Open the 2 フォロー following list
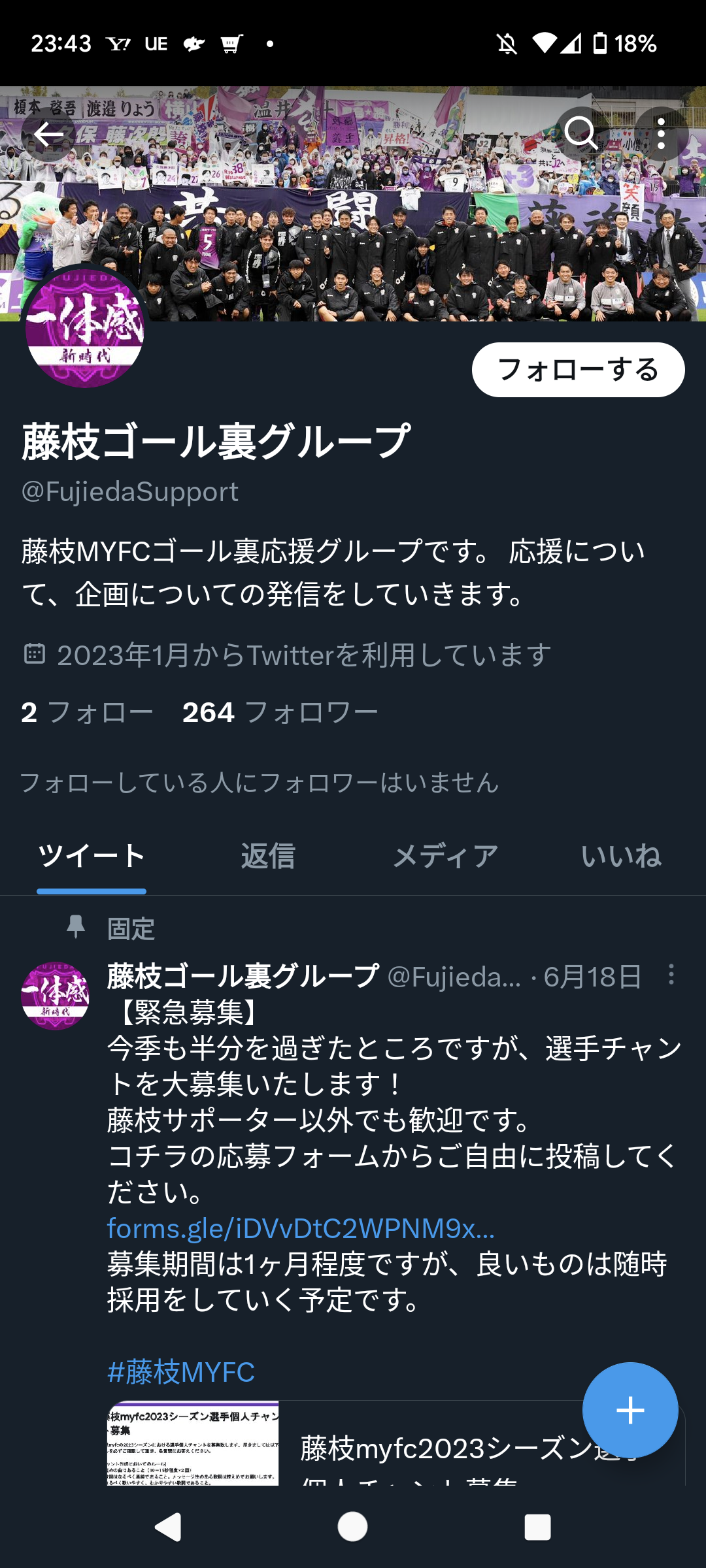 point(87,712)
